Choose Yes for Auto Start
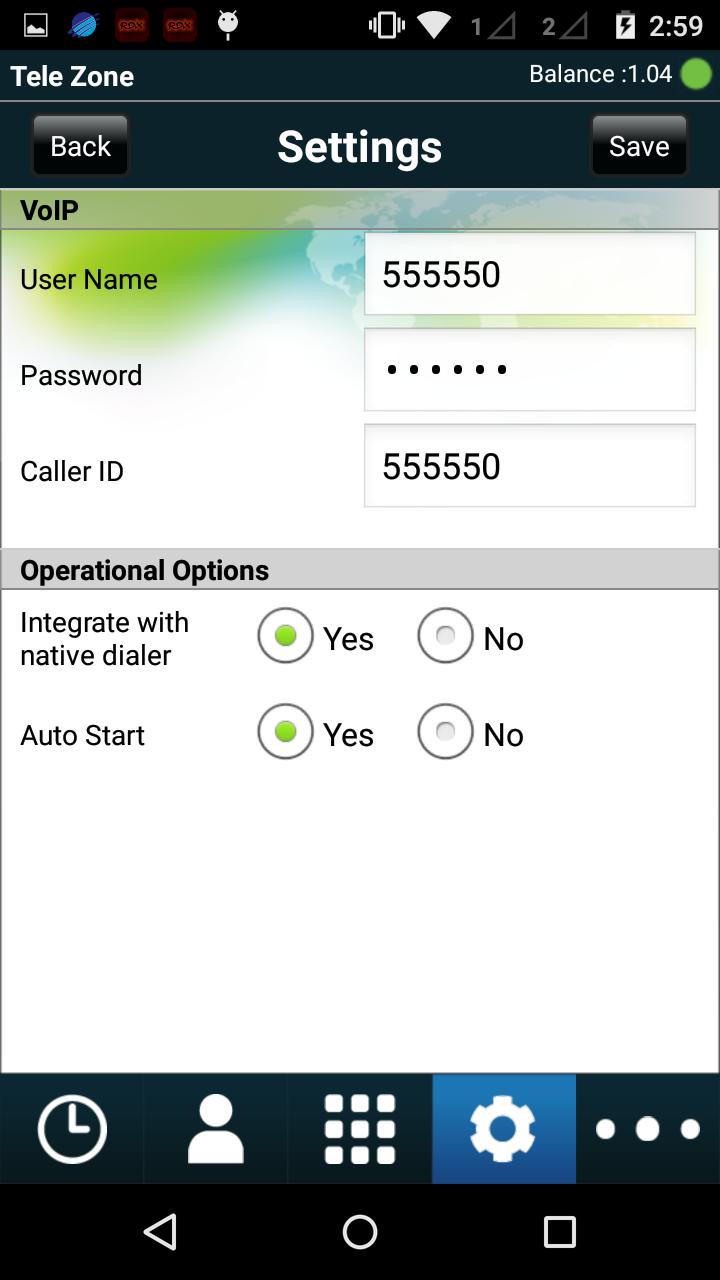Image resolution: width=720 pixels, height=1280 pixels. (286, 732)
